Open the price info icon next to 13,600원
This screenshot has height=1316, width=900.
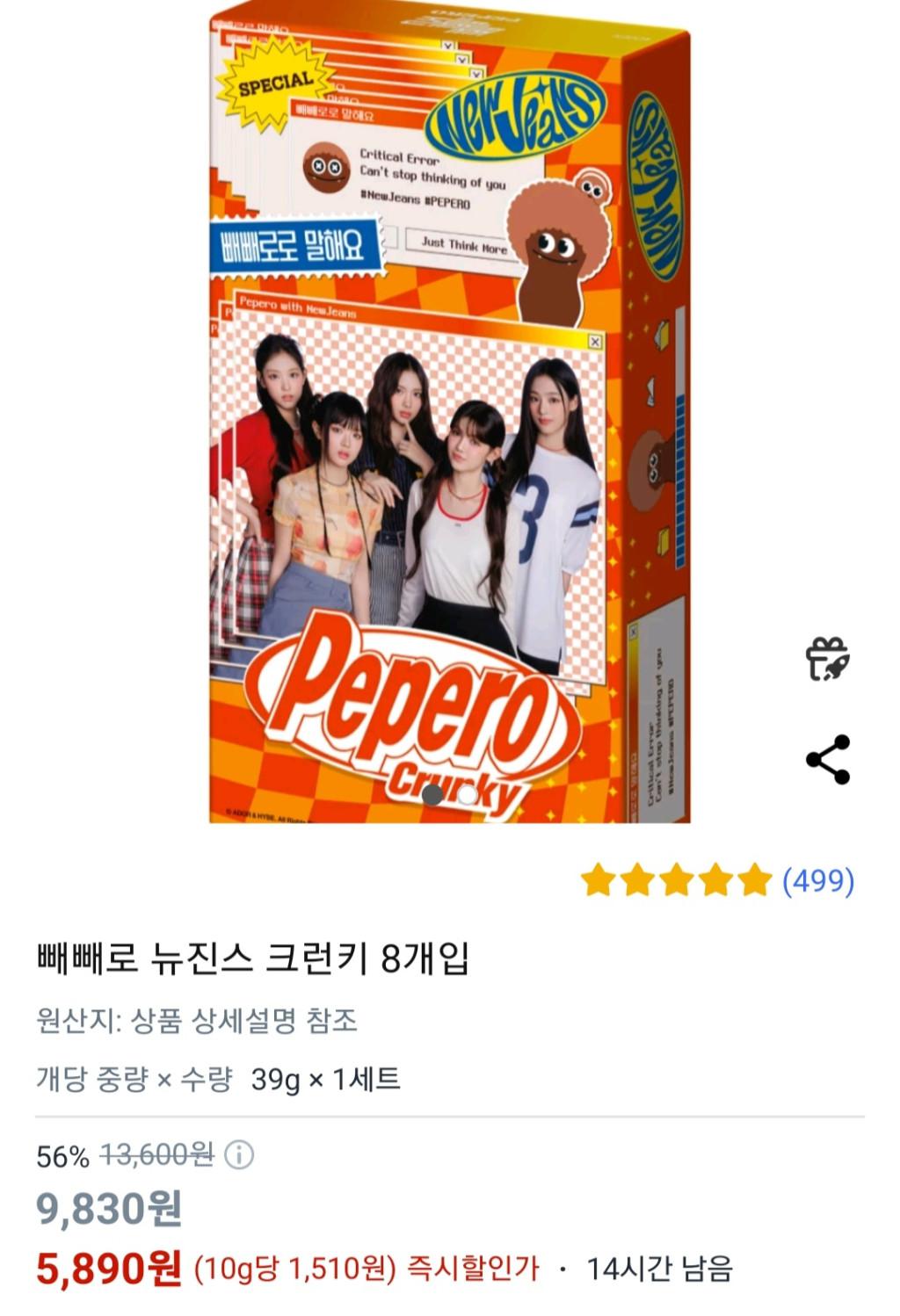click(239, 1154)
